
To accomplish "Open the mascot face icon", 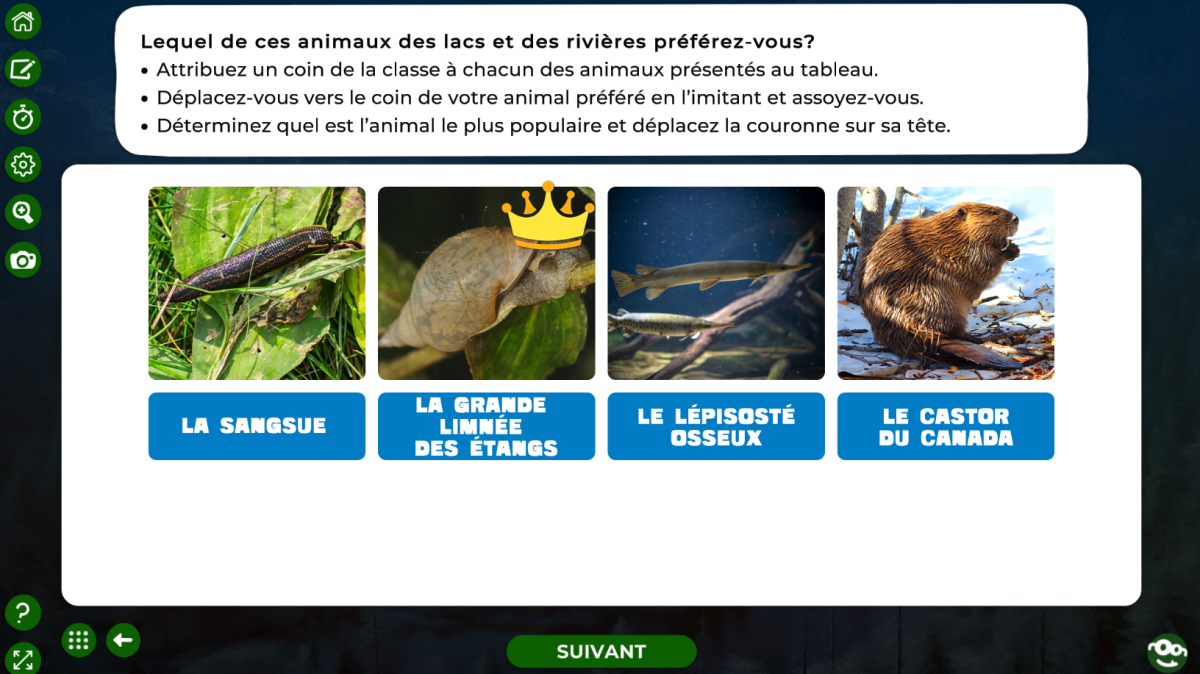I will (1166, 652).
